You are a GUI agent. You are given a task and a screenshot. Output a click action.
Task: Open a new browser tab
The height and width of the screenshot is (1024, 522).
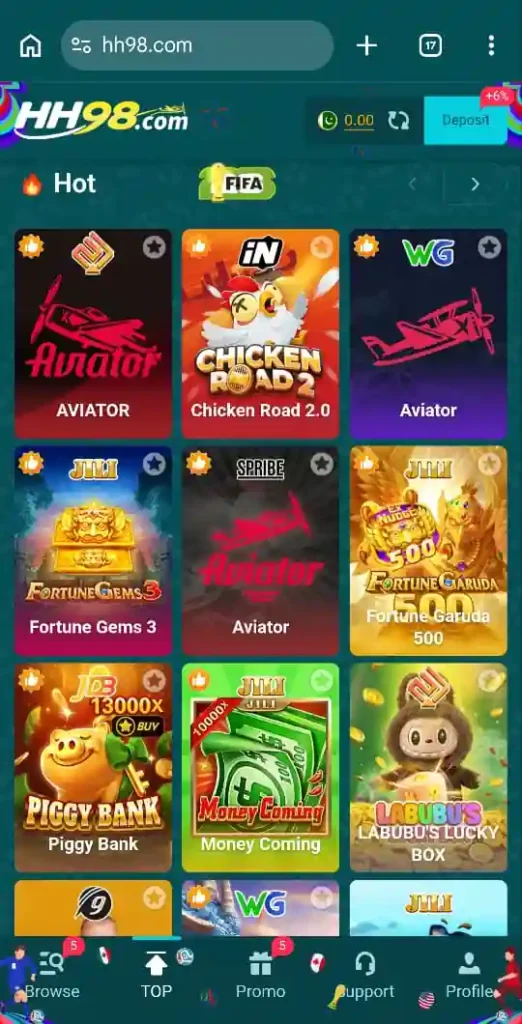[367, 46]
